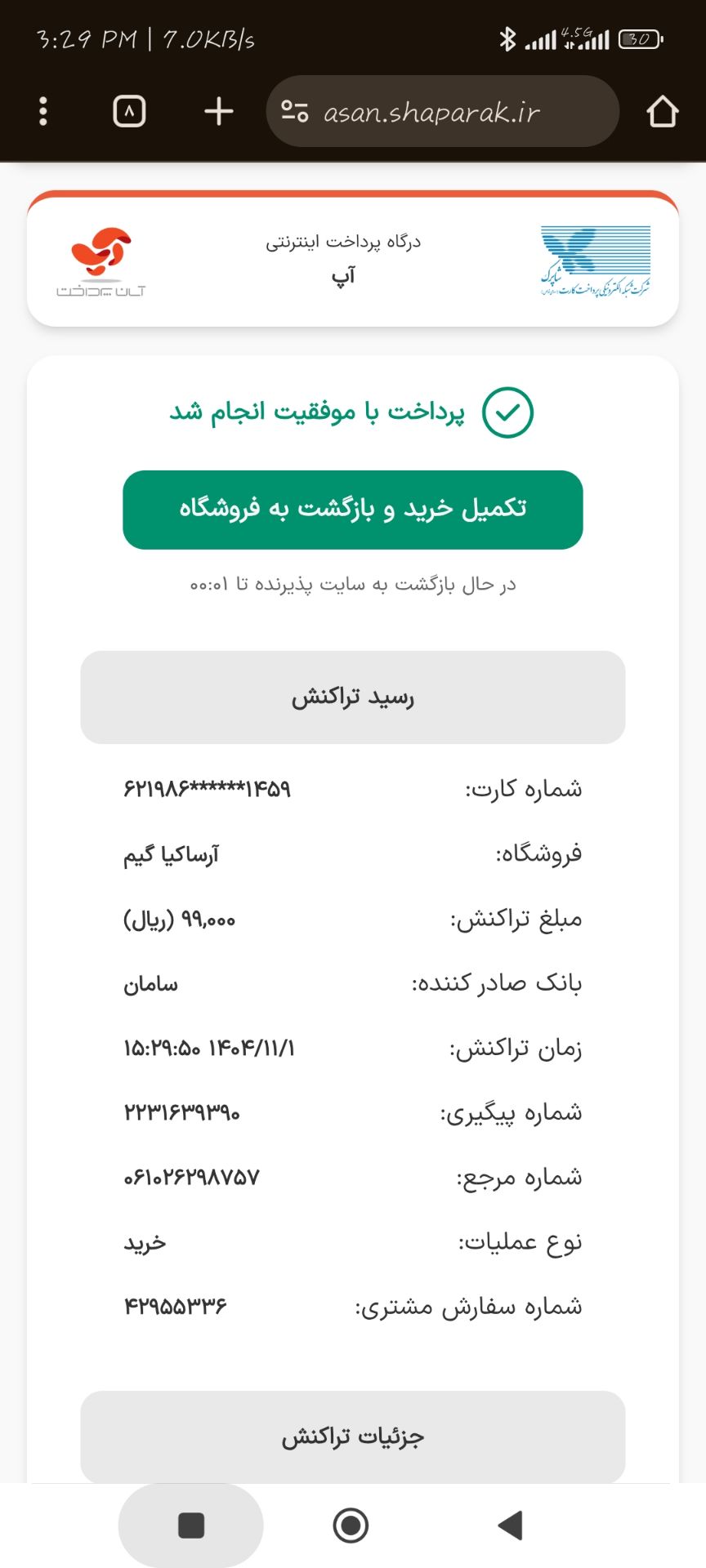Viewport: 706px width, 1568px height.
Task: Open the browser overflow menu
Action: [43, 111]
